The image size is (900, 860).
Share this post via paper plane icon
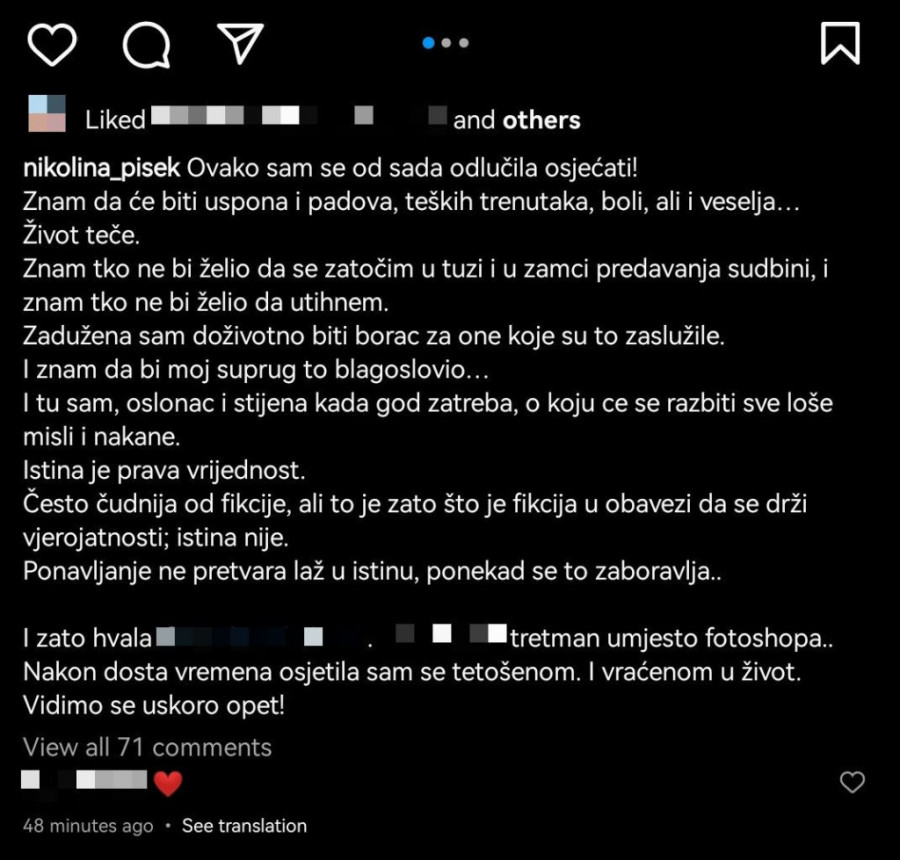point(240,42)
